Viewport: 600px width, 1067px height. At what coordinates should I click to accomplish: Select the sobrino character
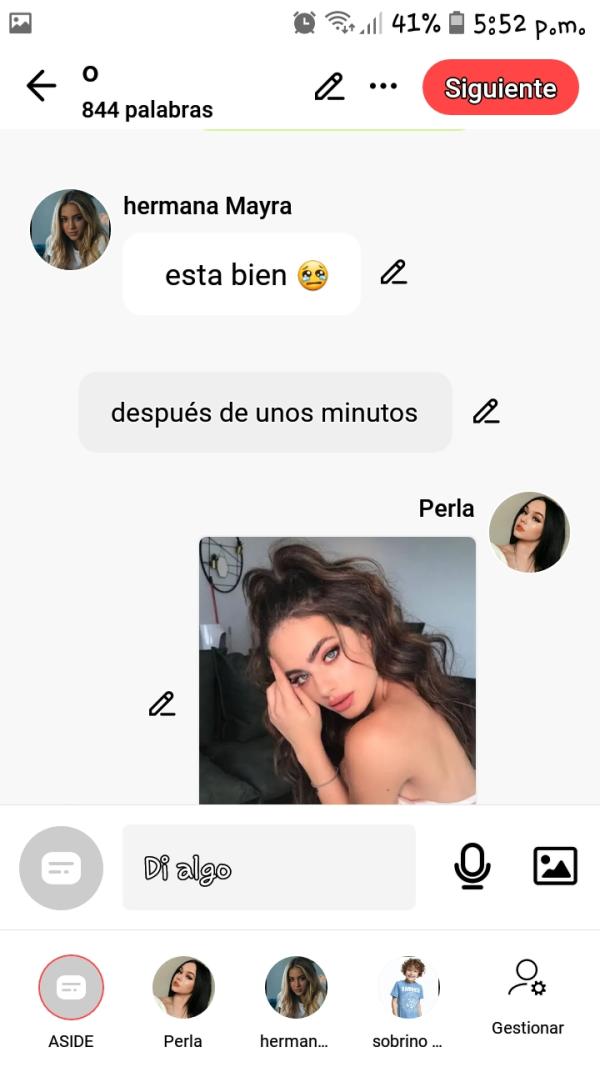click(x=408, y=988)
